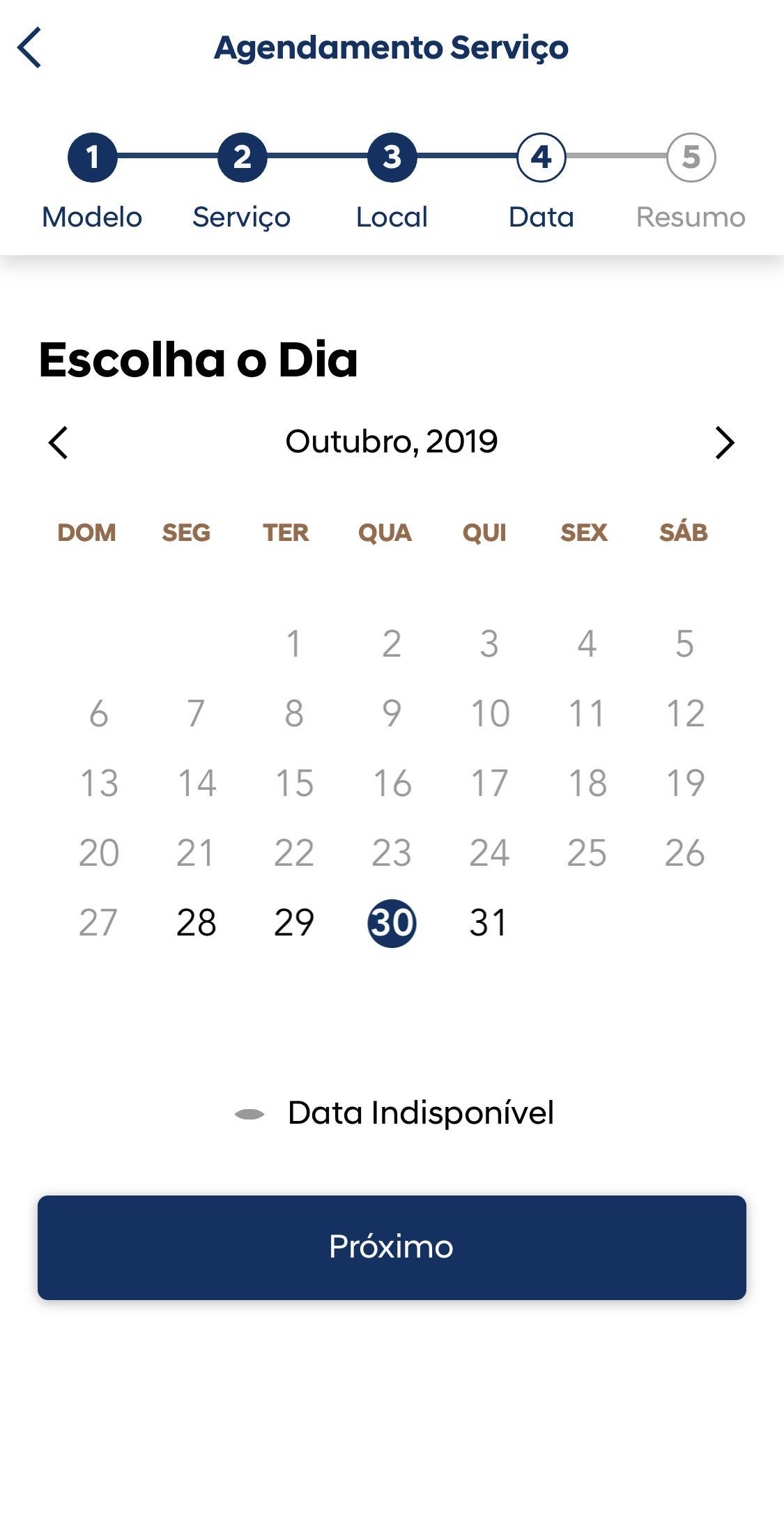The height and width of the screenshot is (1535, 784).
Task: Tap the Data Indisponível legend marker
Action: pyautogui.click(x=251, y=1113)
